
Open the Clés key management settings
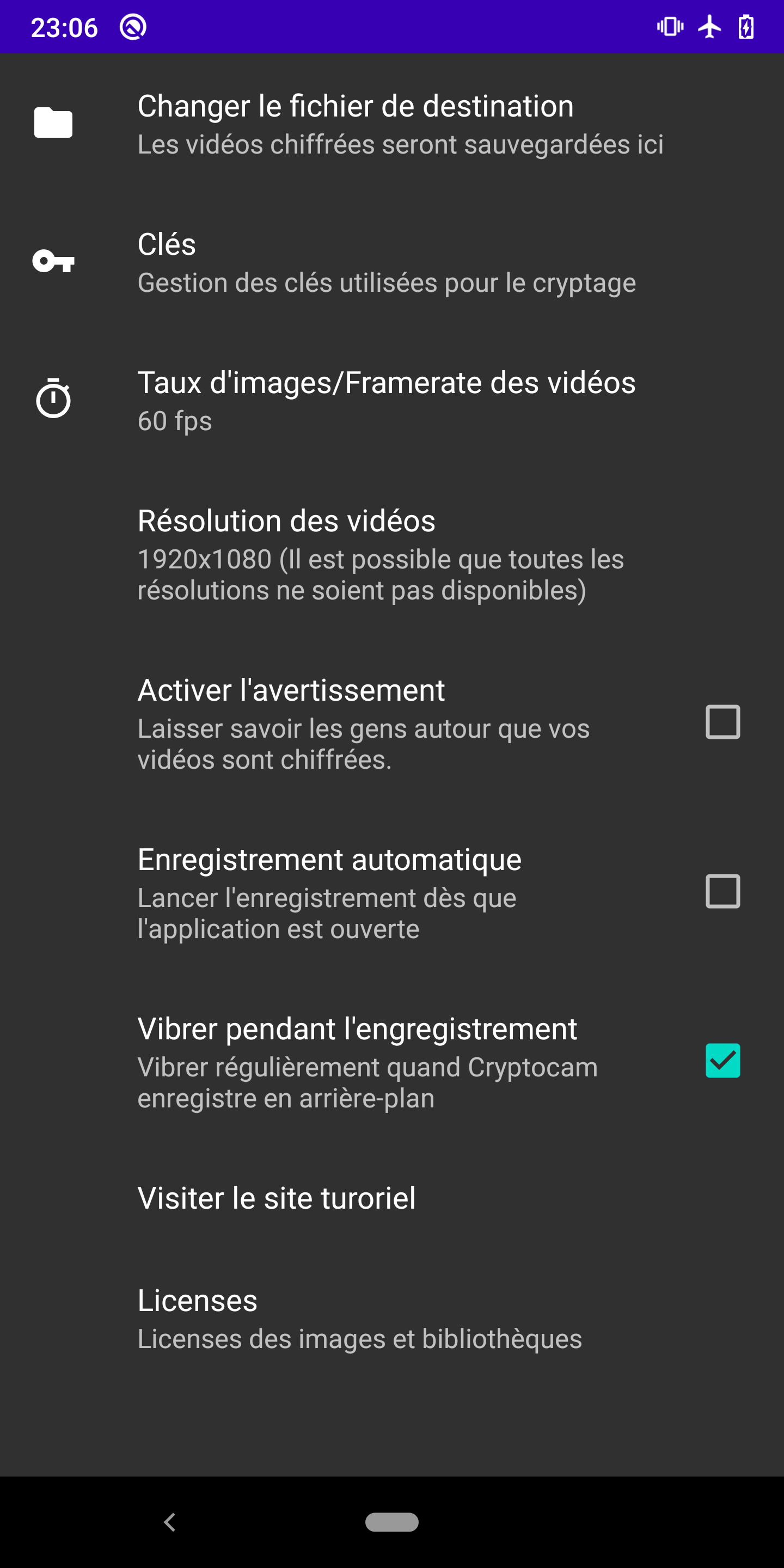(386, 262)
